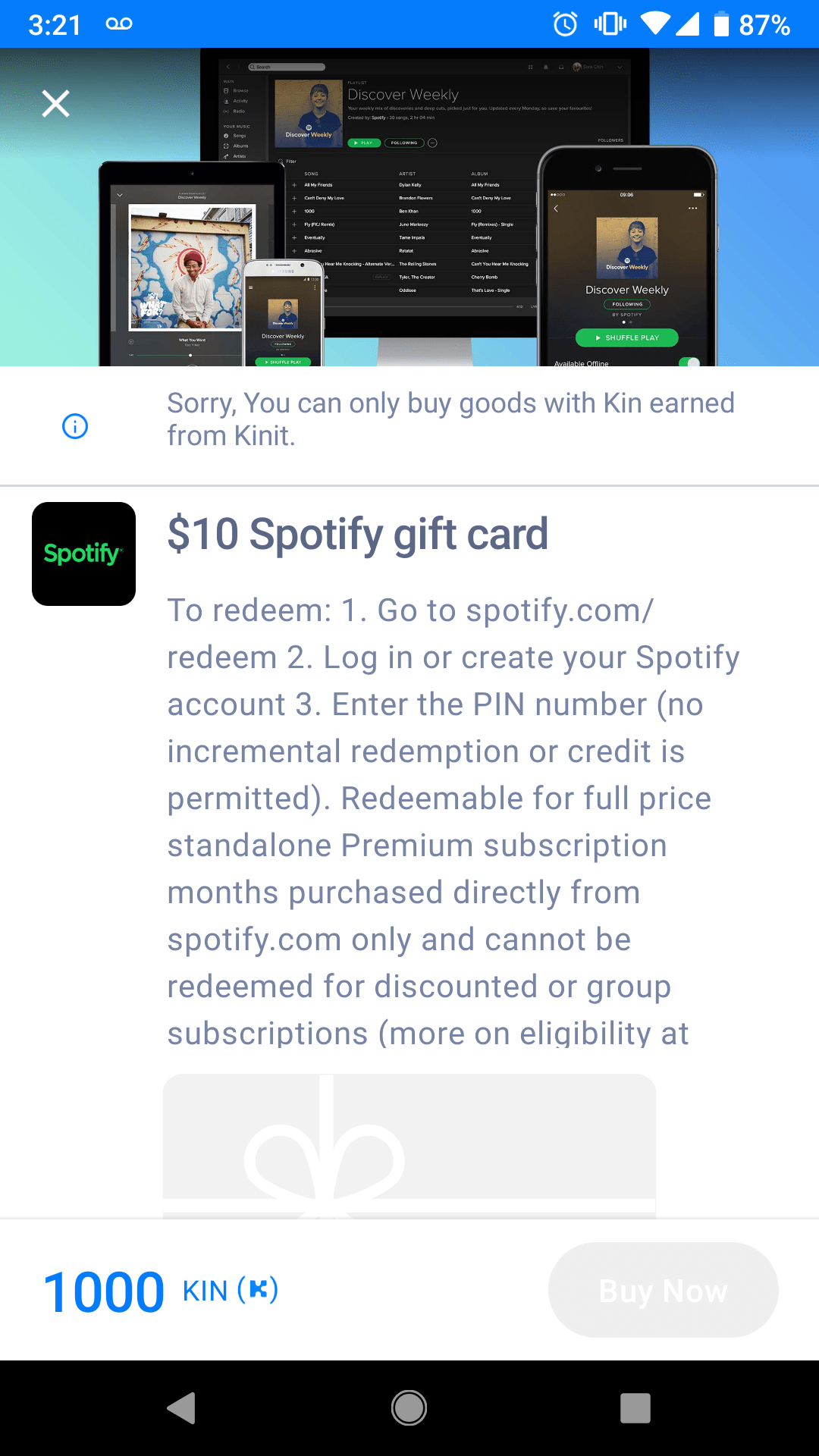
Task: Select Songs under Your Music
Action: coord(239,136)
